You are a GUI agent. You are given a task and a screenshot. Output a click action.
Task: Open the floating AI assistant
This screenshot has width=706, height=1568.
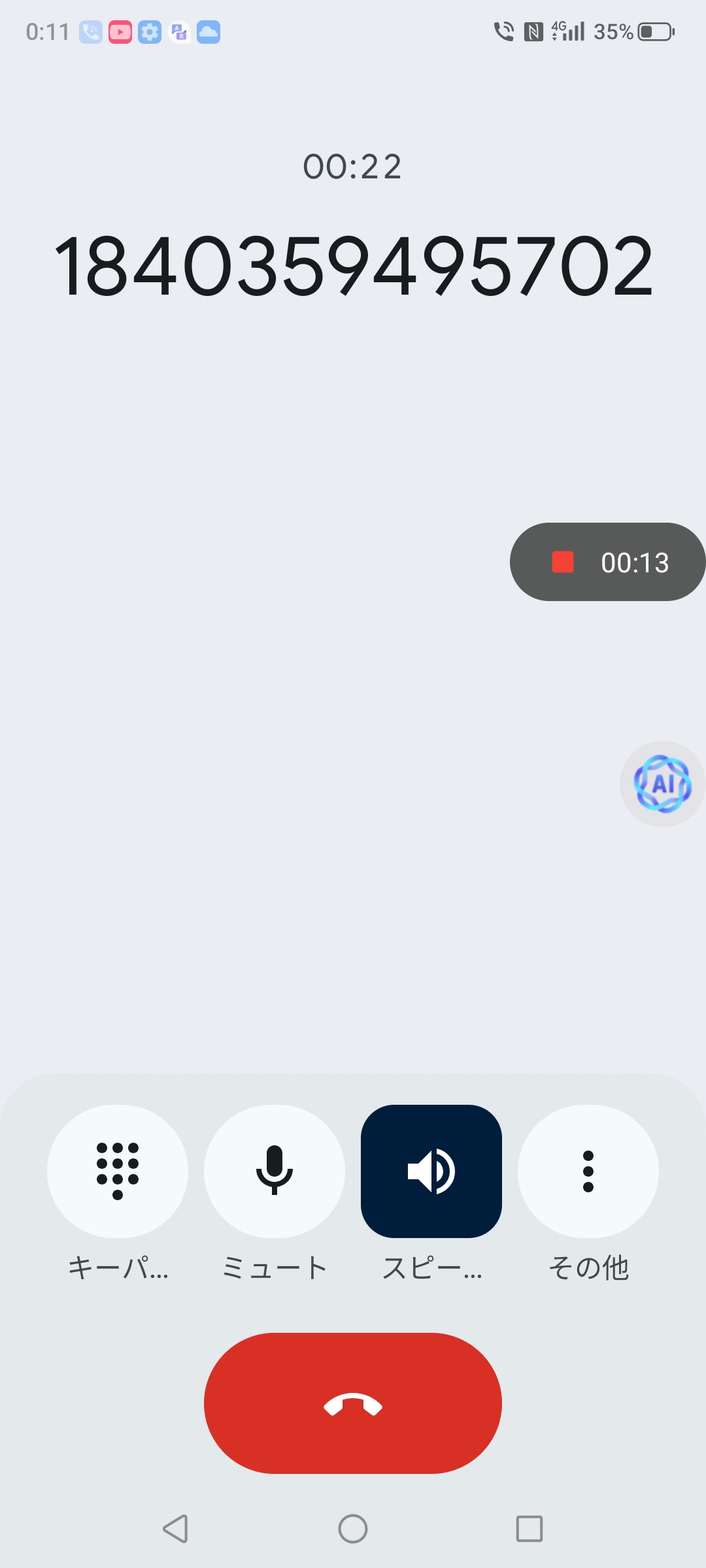click(x=662, y=783)
